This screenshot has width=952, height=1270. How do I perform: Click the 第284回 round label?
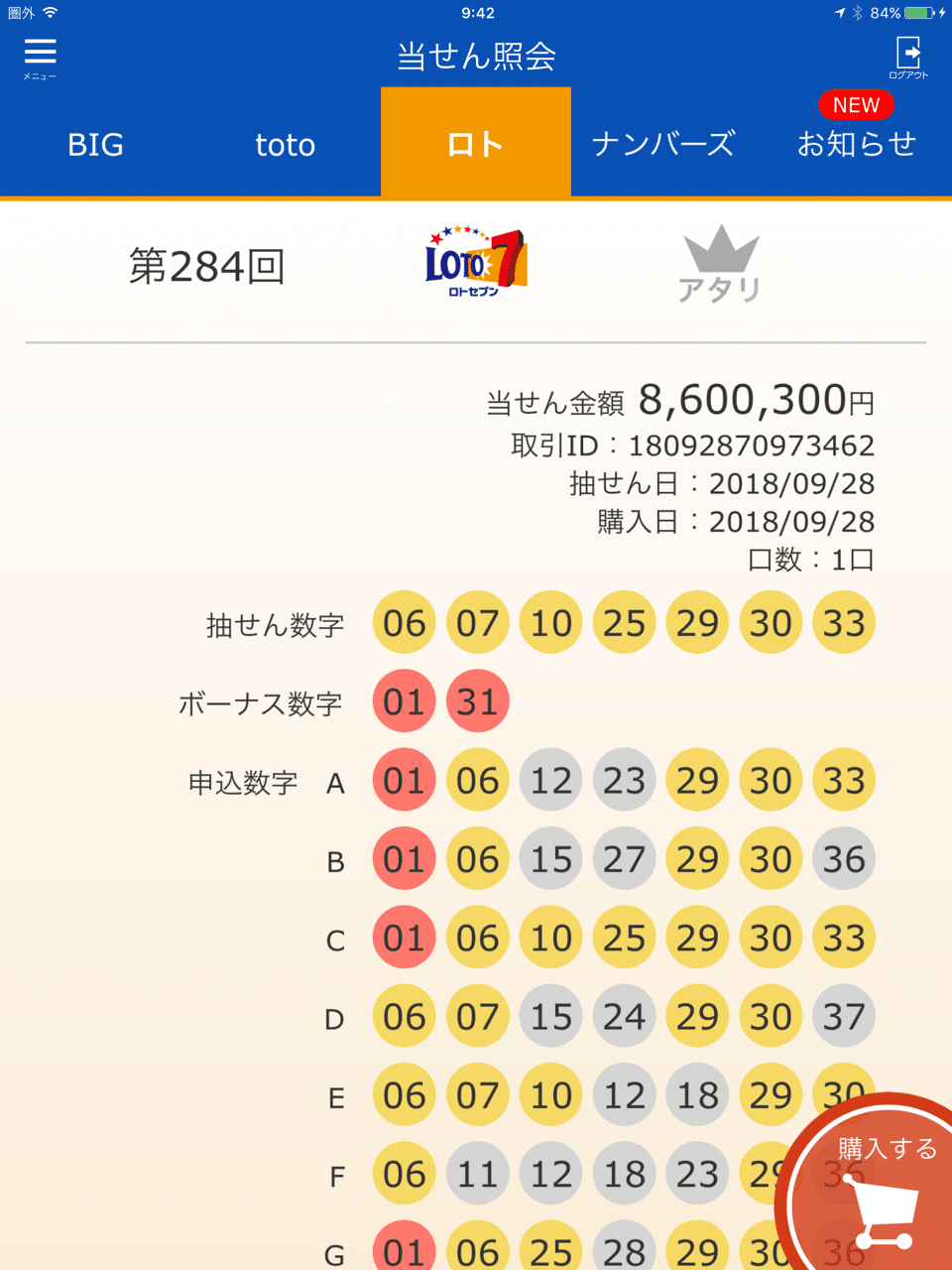pyautogui.click(x=206, y=267)
